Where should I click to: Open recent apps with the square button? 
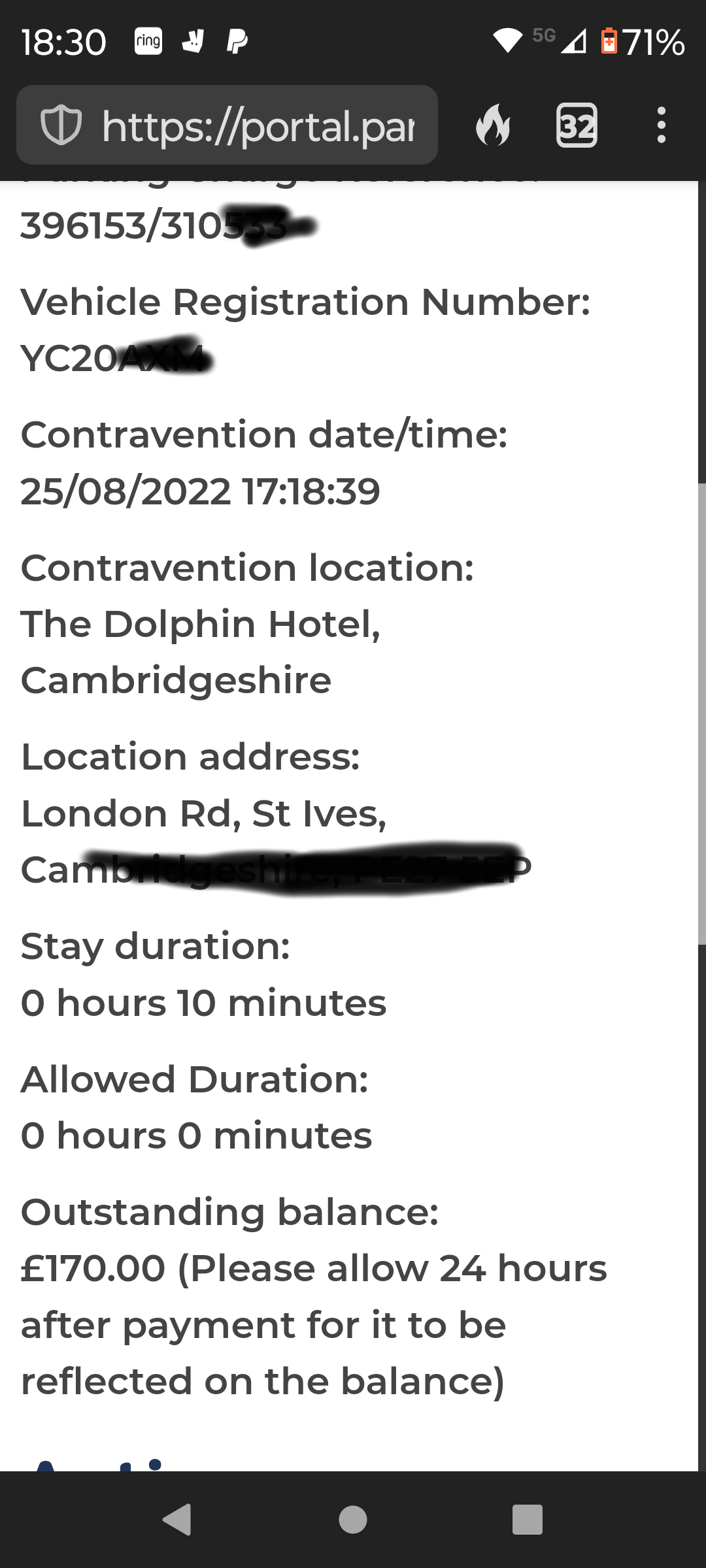point(528,1519)
